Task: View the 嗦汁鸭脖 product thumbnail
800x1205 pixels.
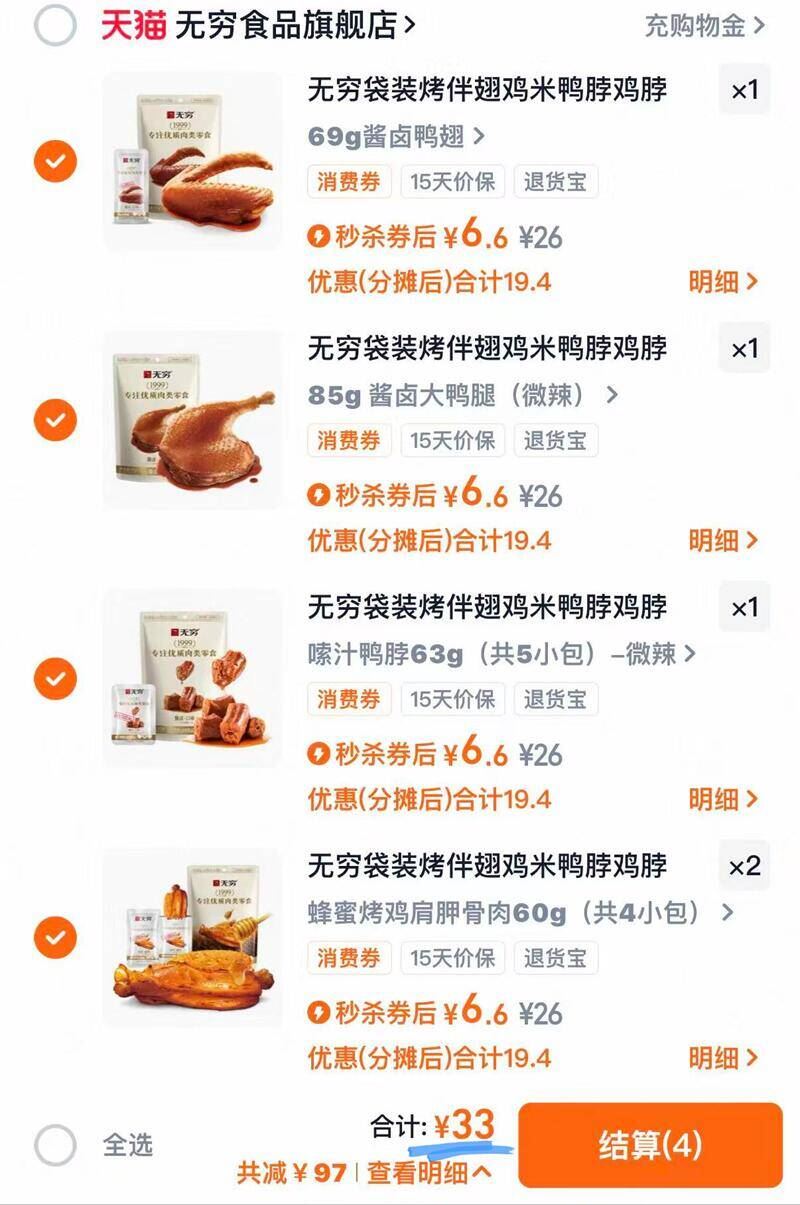Action: tap(192, 679)
